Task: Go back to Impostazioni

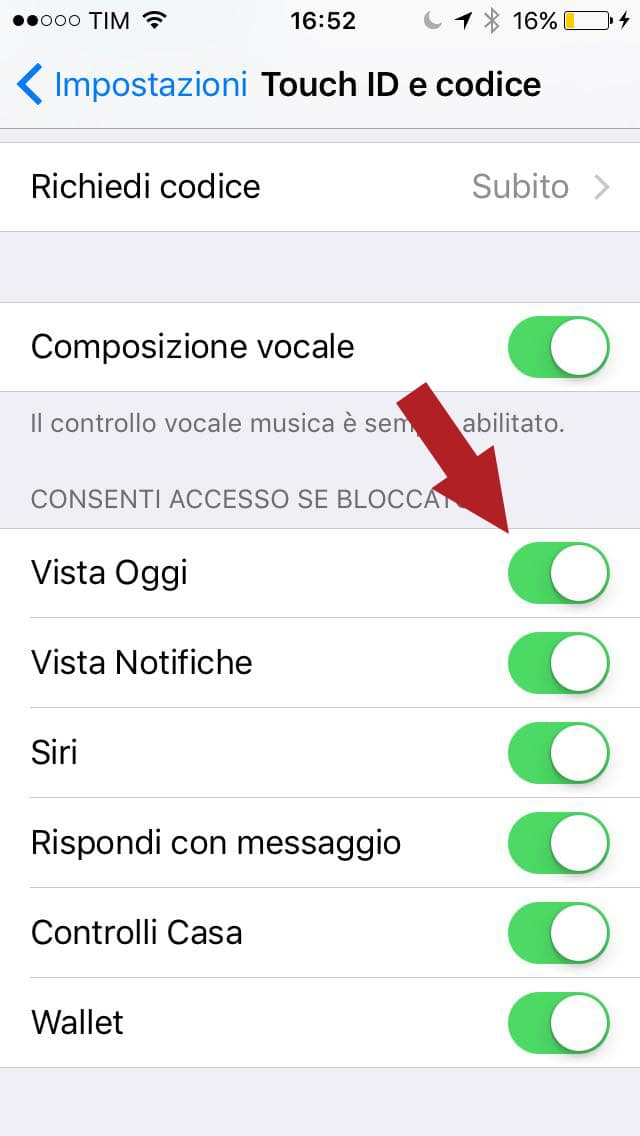Action: [130, 85]
